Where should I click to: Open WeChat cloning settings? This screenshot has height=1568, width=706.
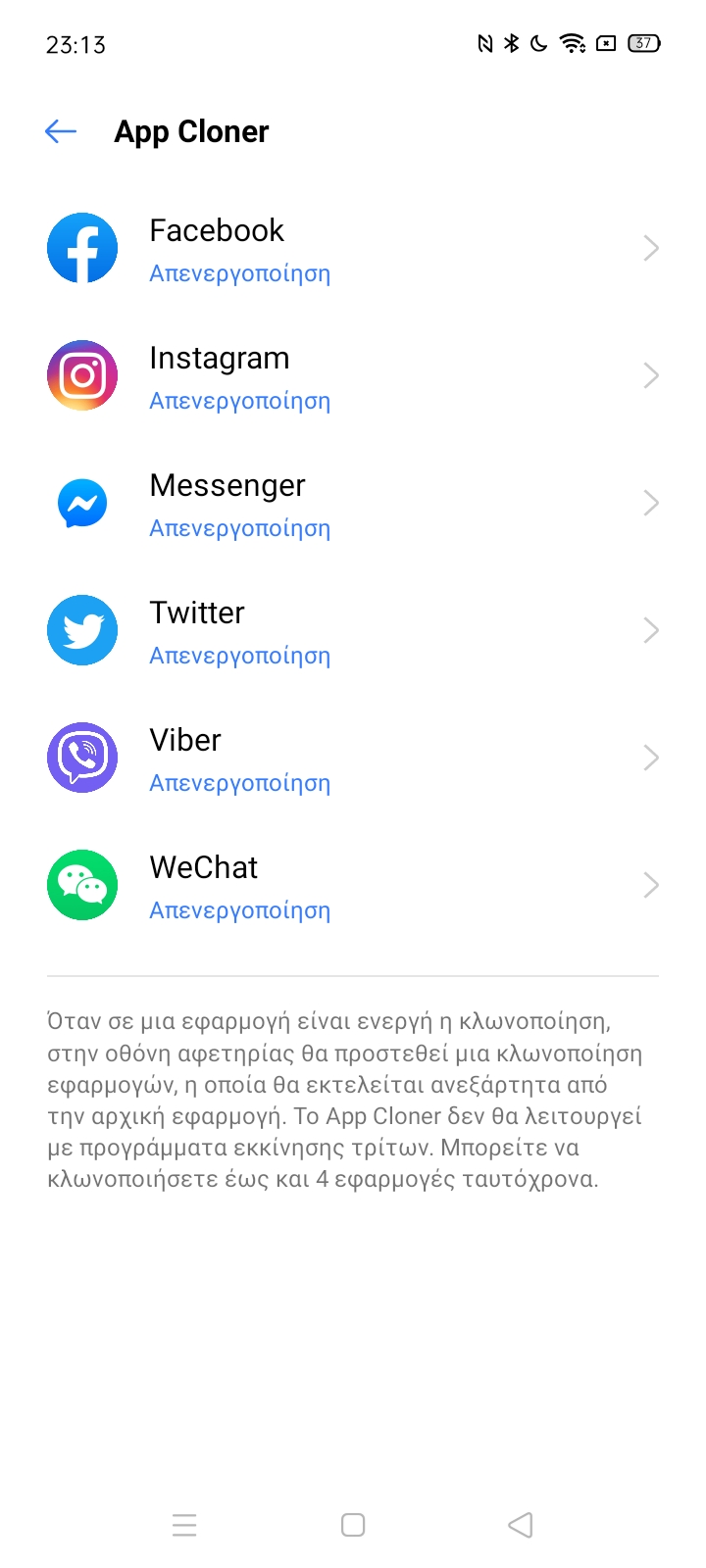353,885
